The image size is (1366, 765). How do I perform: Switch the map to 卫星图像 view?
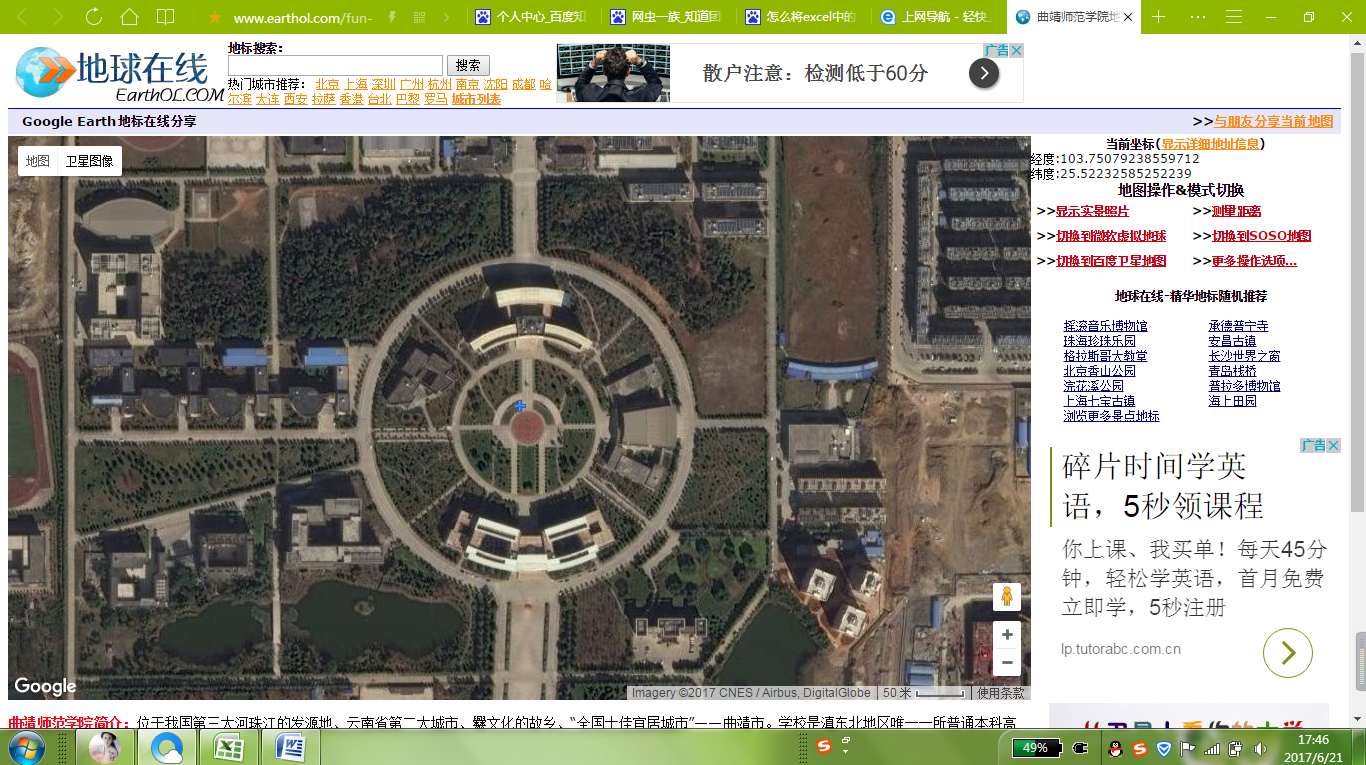pyautogui.click(x=90, y=161)
